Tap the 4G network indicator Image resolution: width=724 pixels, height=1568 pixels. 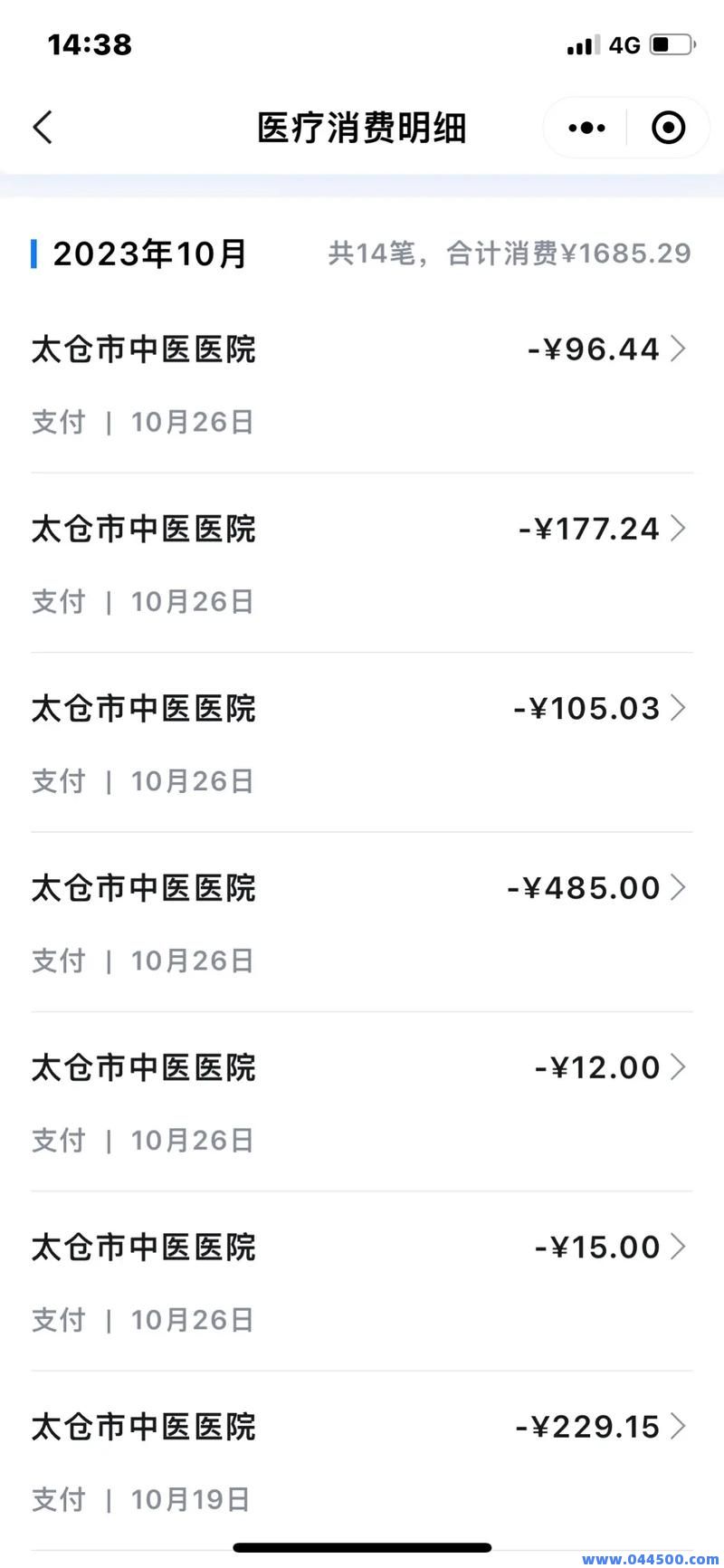626,43
